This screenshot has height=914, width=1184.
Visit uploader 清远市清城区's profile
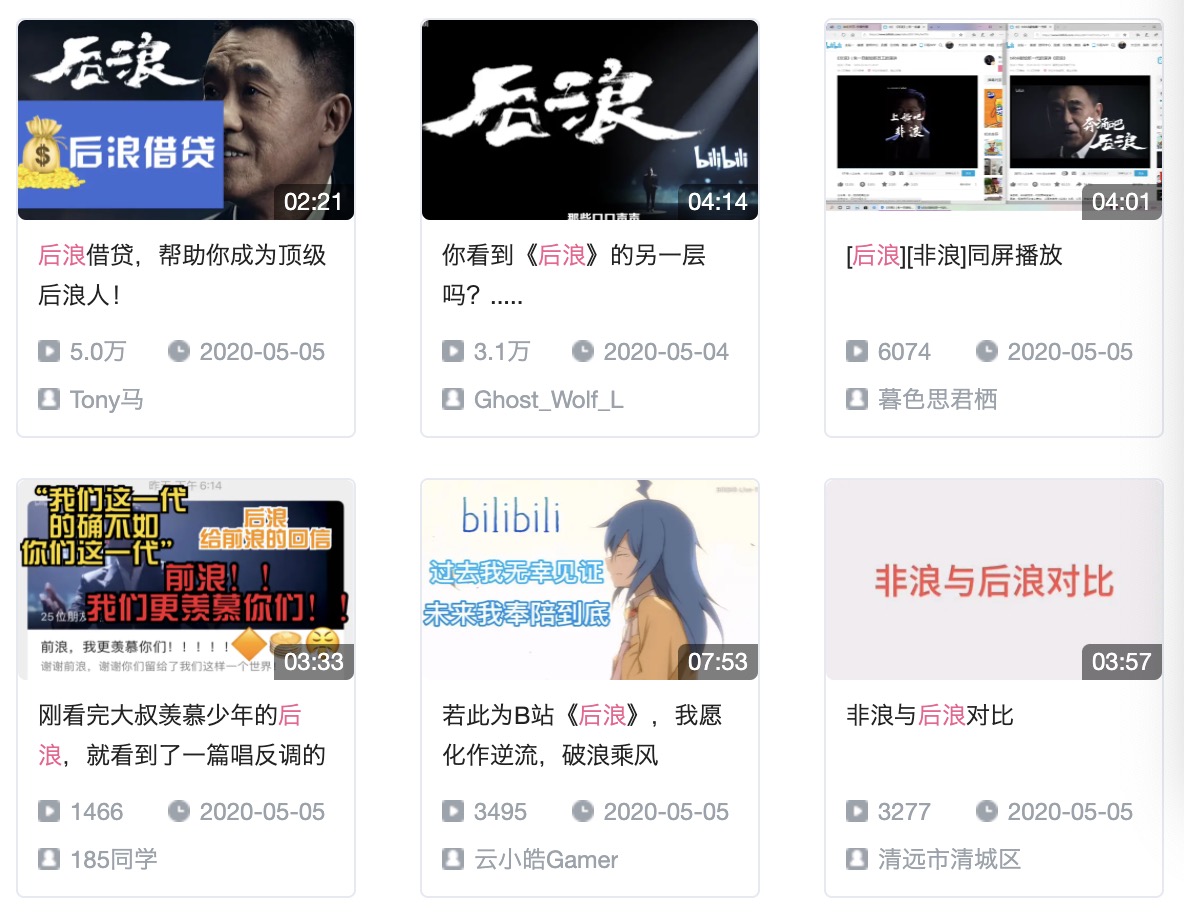(949, 860)
